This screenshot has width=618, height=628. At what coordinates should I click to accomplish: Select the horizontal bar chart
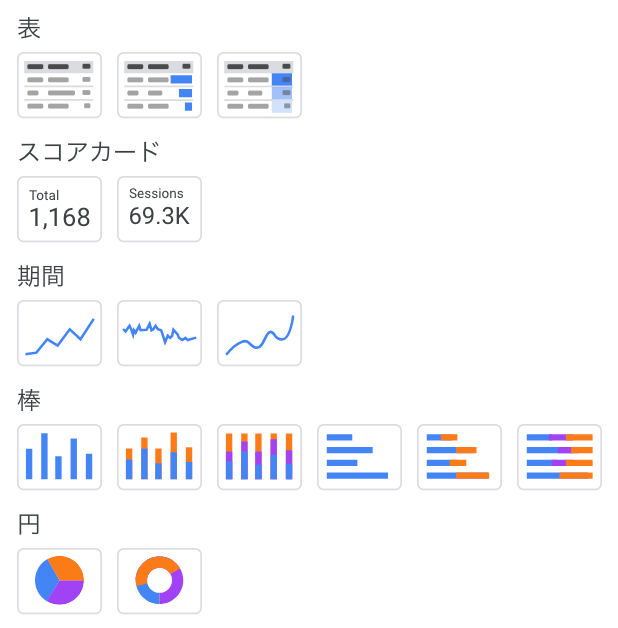(359, 457)
